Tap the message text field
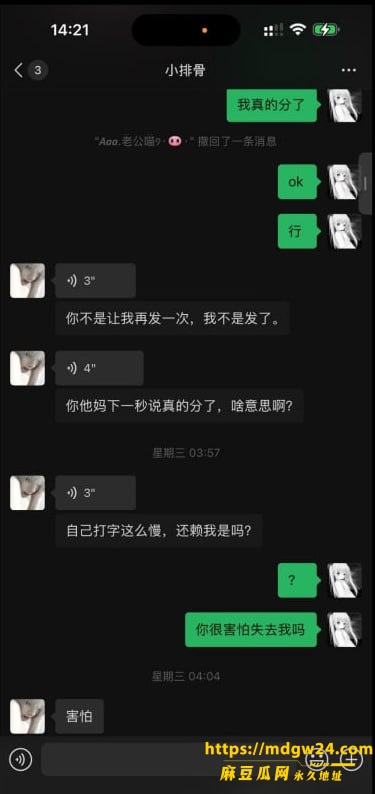 point(171,759)
